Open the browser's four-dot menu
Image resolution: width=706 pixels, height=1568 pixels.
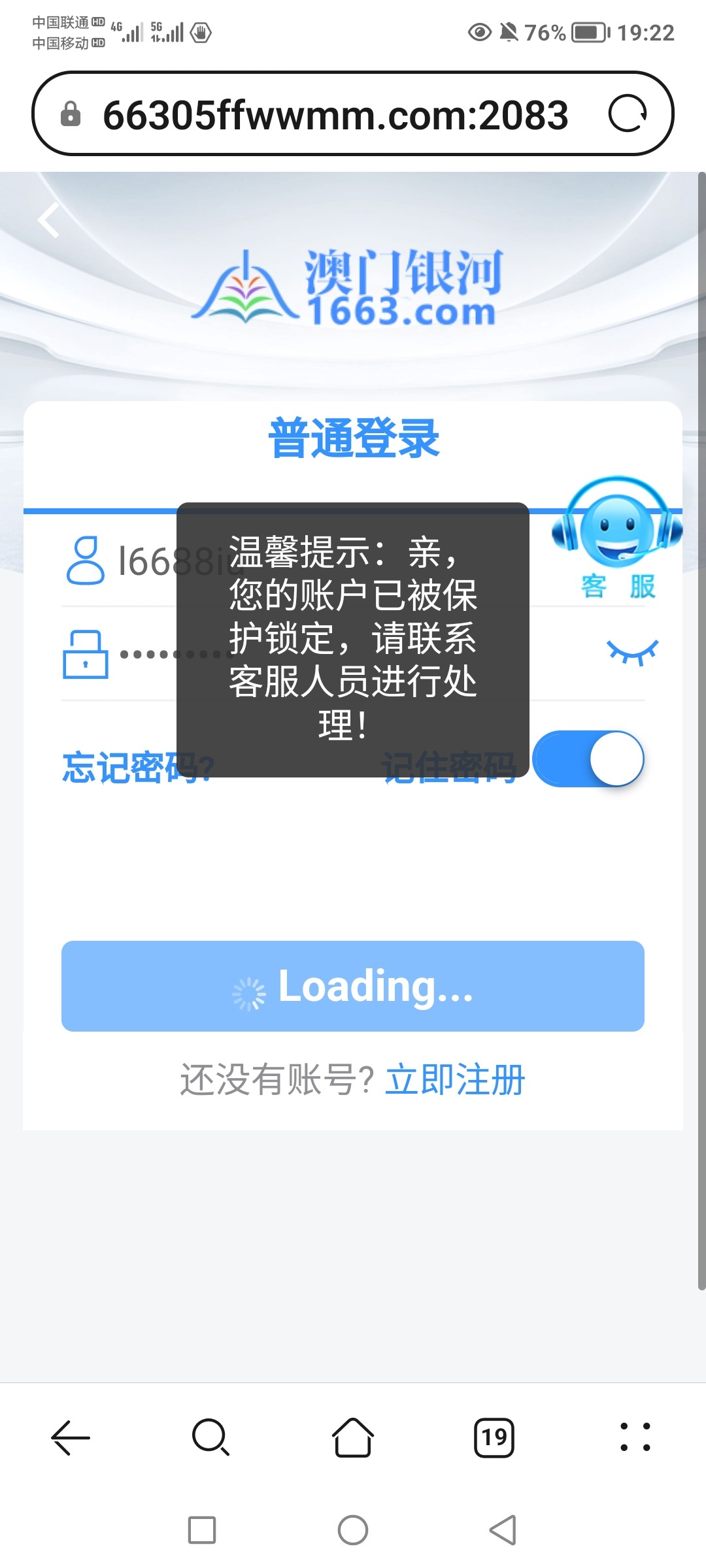pyautogui.click(x=635, y=1437)
